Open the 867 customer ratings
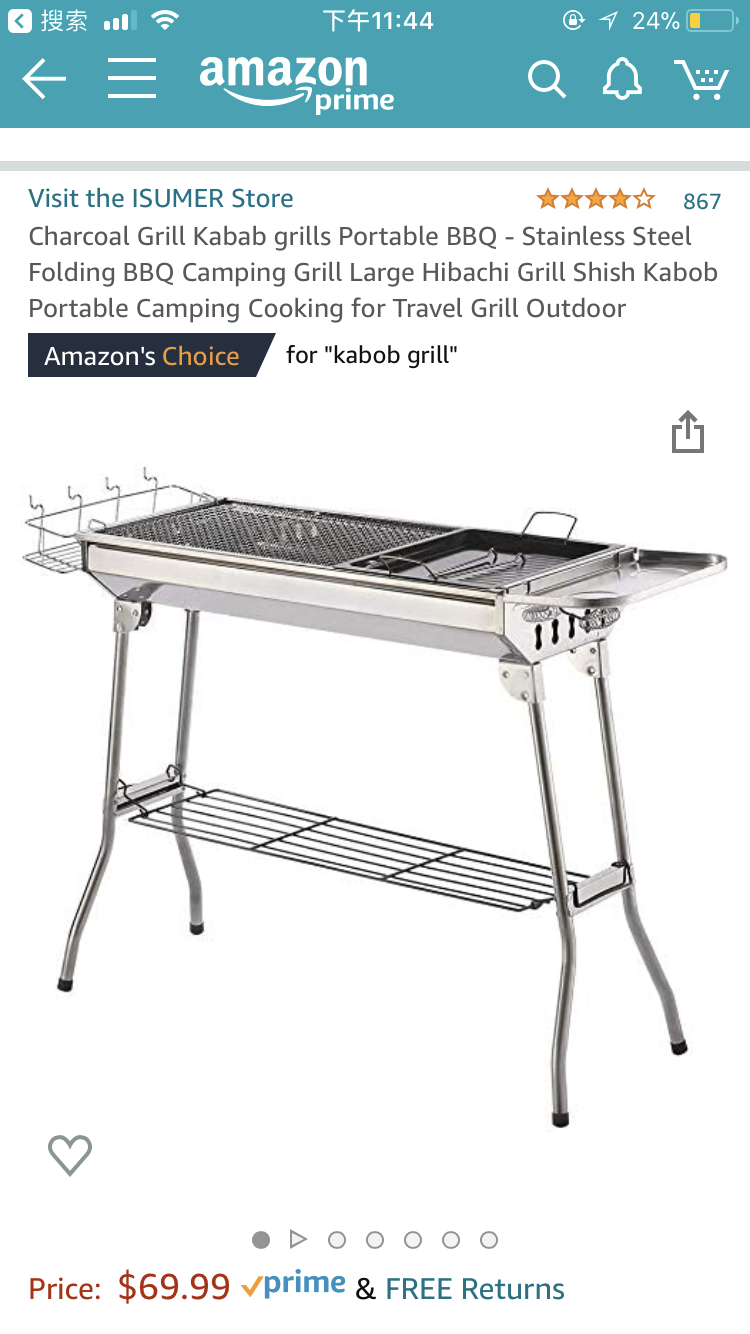This screenshot has width=750, height=1334. (x=701, y=201)
